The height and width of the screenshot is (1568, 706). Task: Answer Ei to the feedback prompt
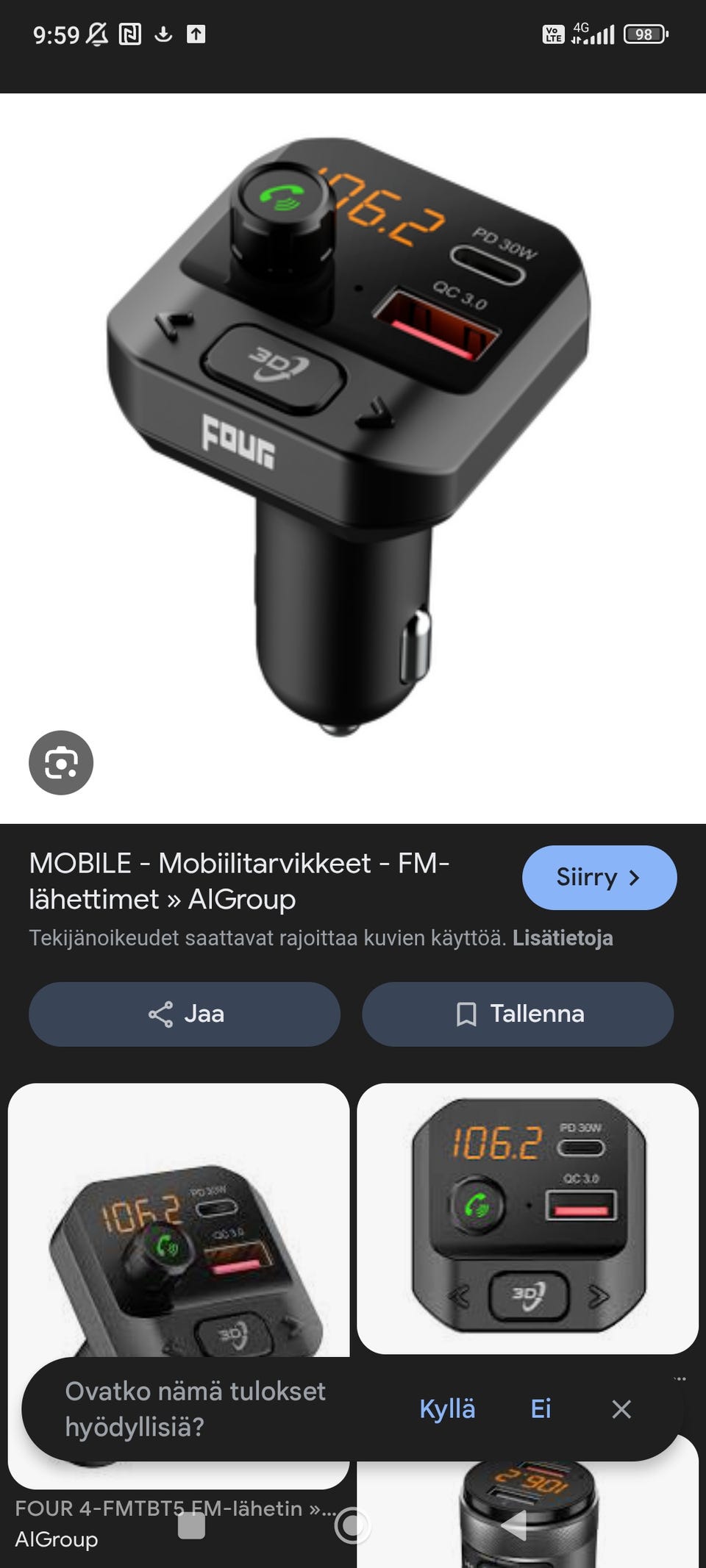click(541, 1408)
